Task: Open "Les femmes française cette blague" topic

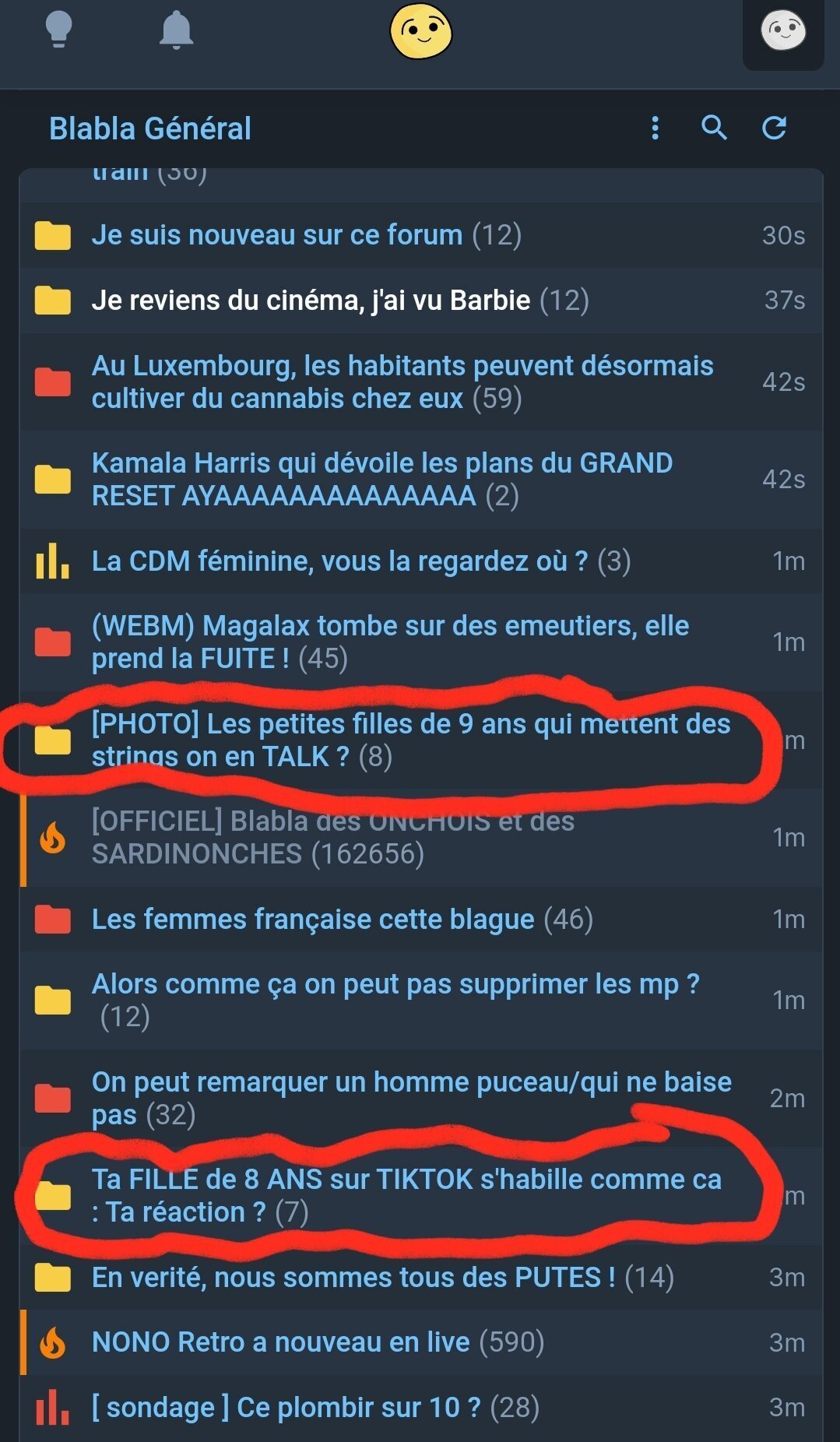Action: (313, 920)
